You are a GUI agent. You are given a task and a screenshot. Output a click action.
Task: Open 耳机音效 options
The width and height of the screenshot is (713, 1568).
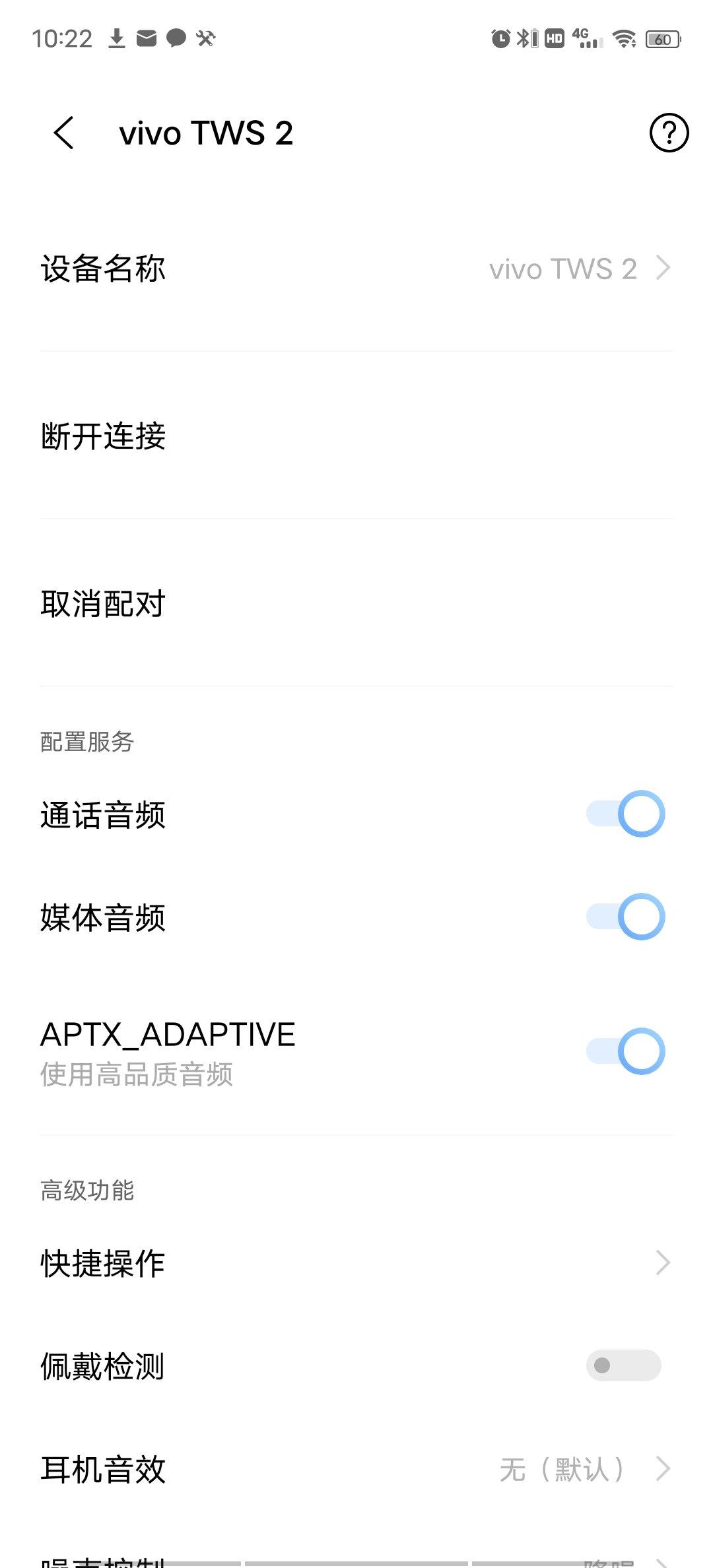click(356, 1470)
